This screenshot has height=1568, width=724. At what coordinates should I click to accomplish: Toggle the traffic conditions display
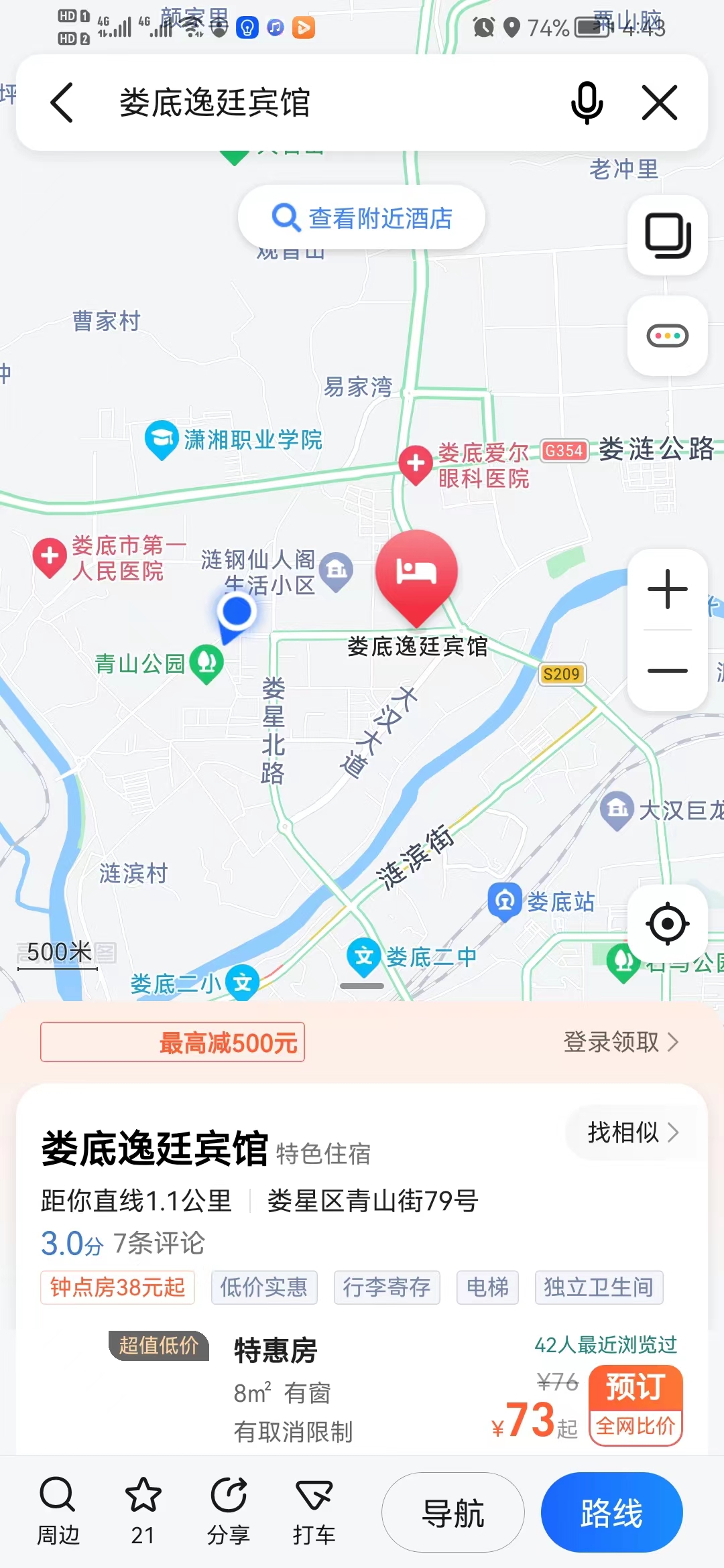[x=667, y=336]
